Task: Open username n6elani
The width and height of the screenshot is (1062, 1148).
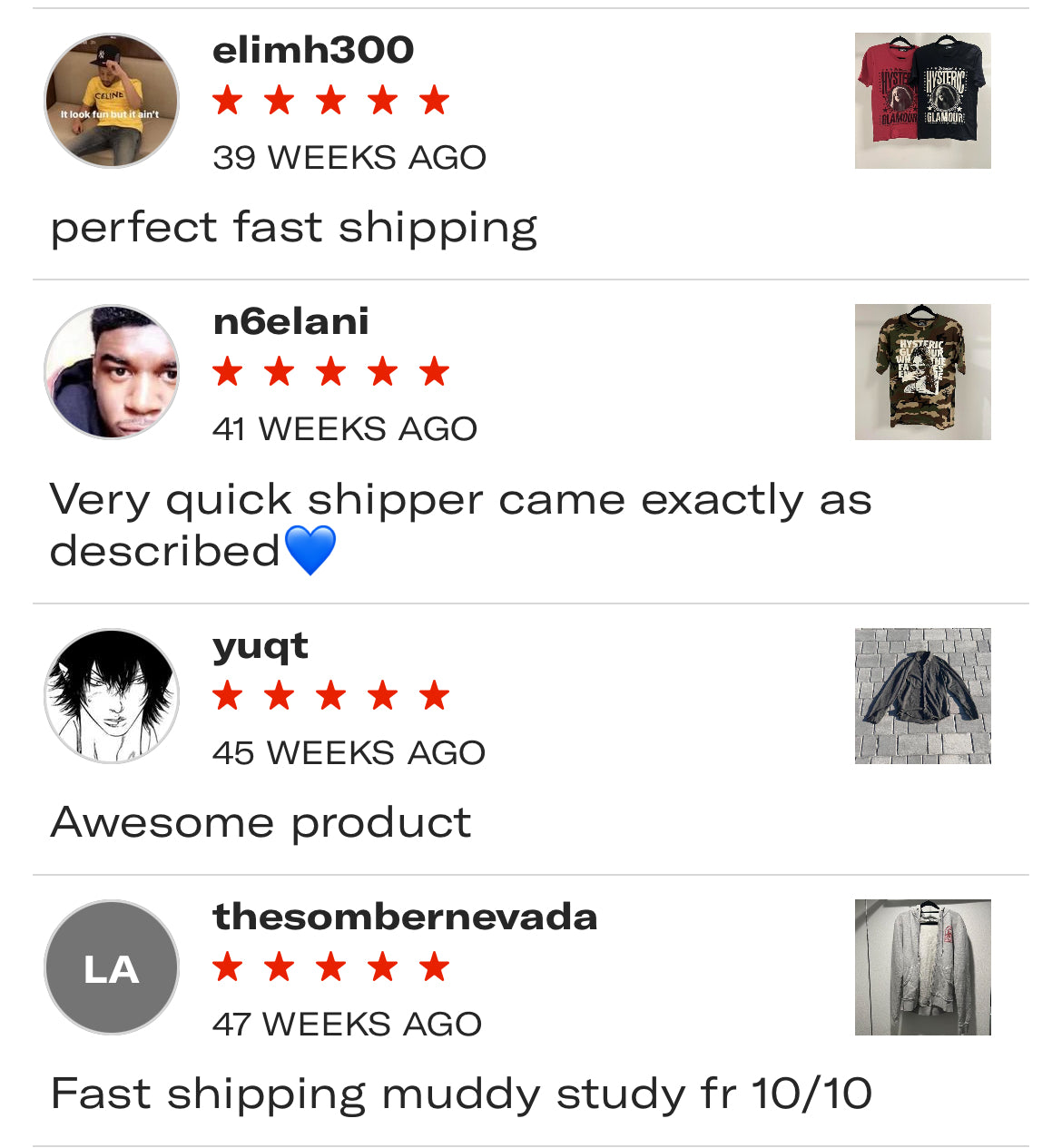Action: 290,321
